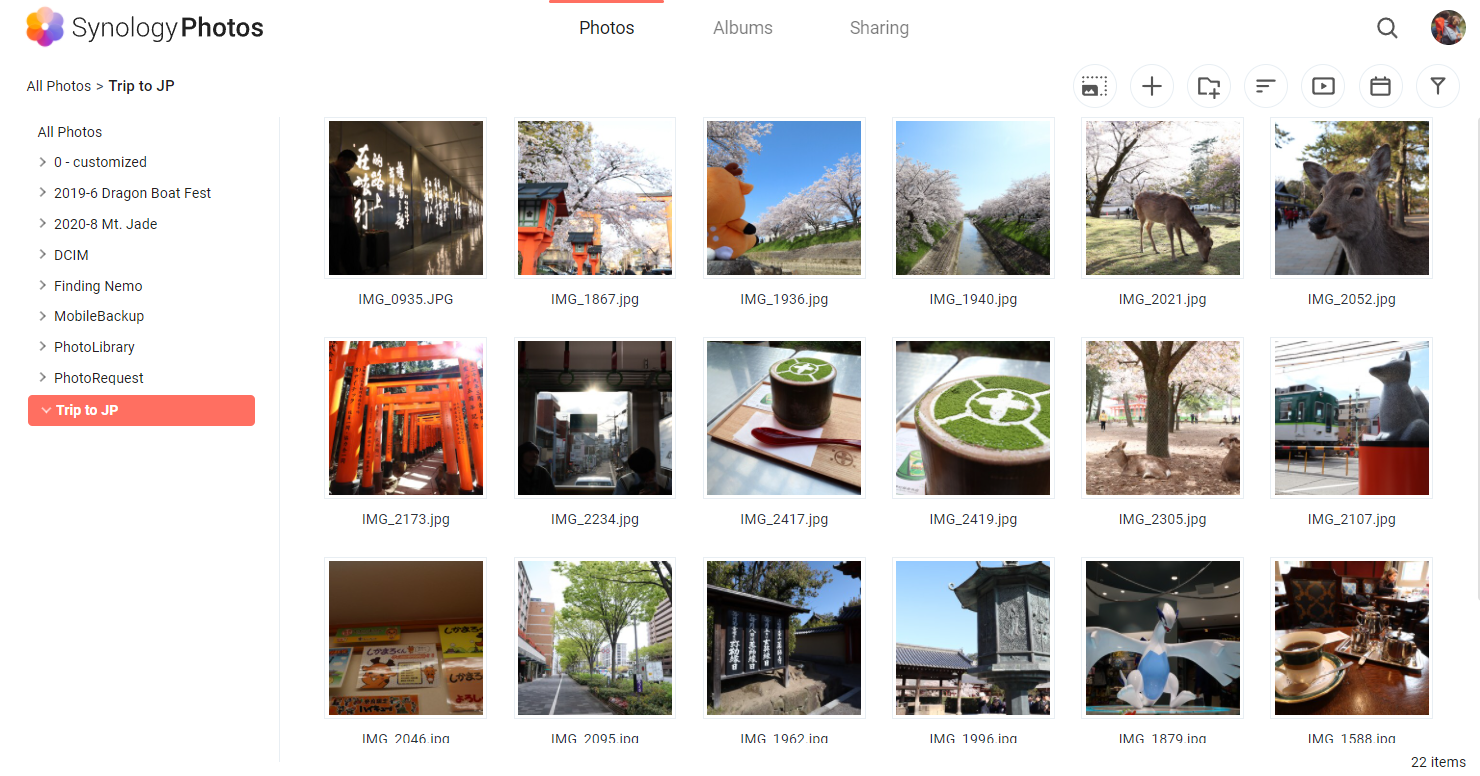Open the MobileBackup folder

tap(99, 316)
